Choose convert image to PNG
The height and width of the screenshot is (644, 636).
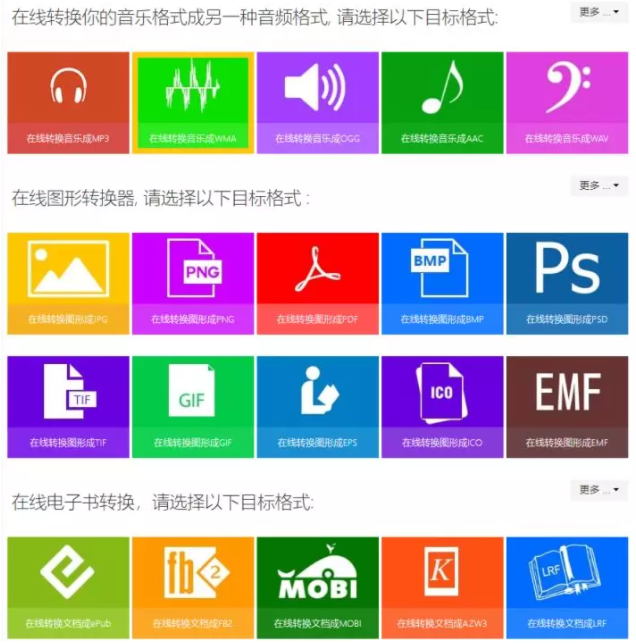click(193, 283)
